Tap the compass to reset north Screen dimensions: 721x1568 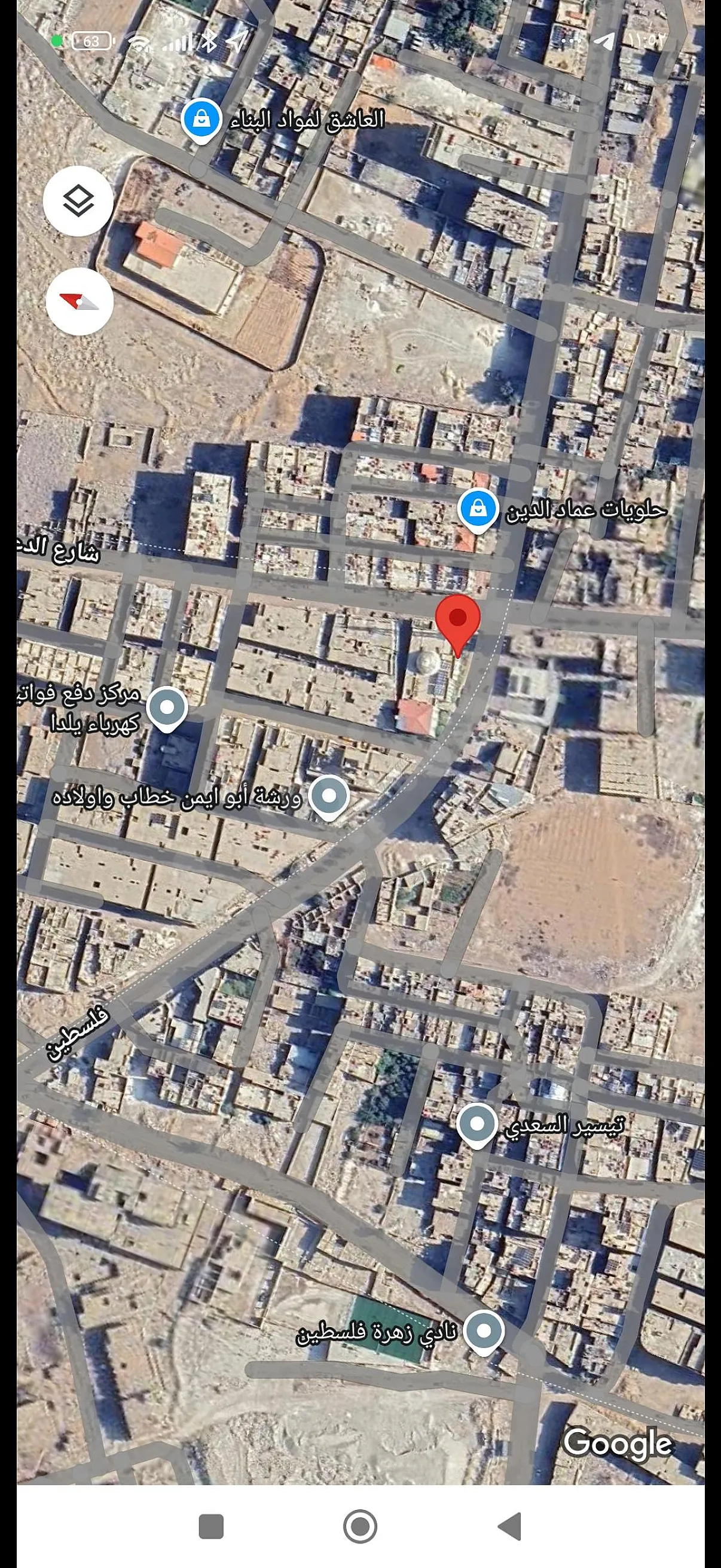79,301
